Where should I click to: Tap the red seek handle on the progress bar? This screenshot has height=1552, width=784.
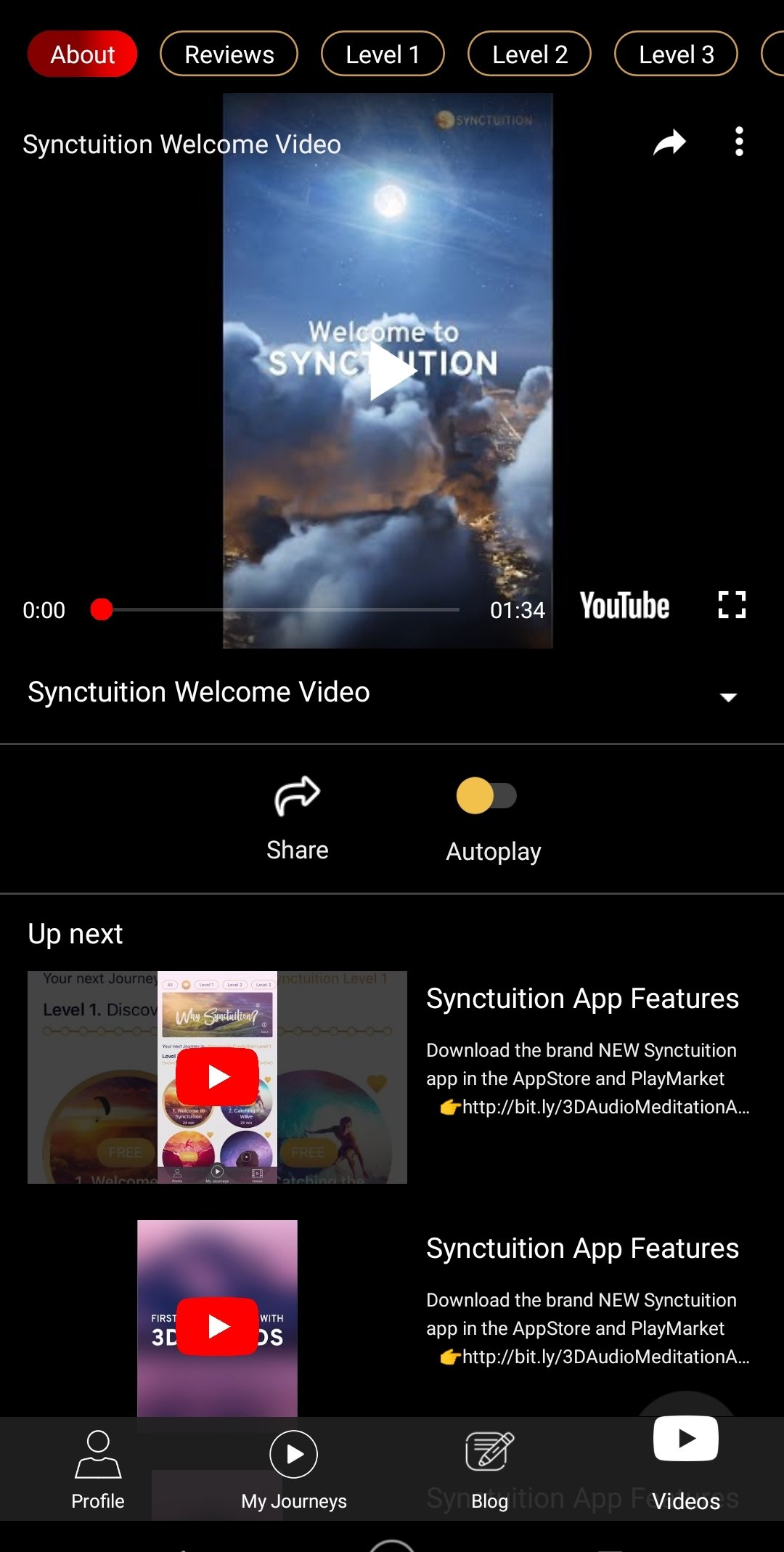(x=102, y=610)
